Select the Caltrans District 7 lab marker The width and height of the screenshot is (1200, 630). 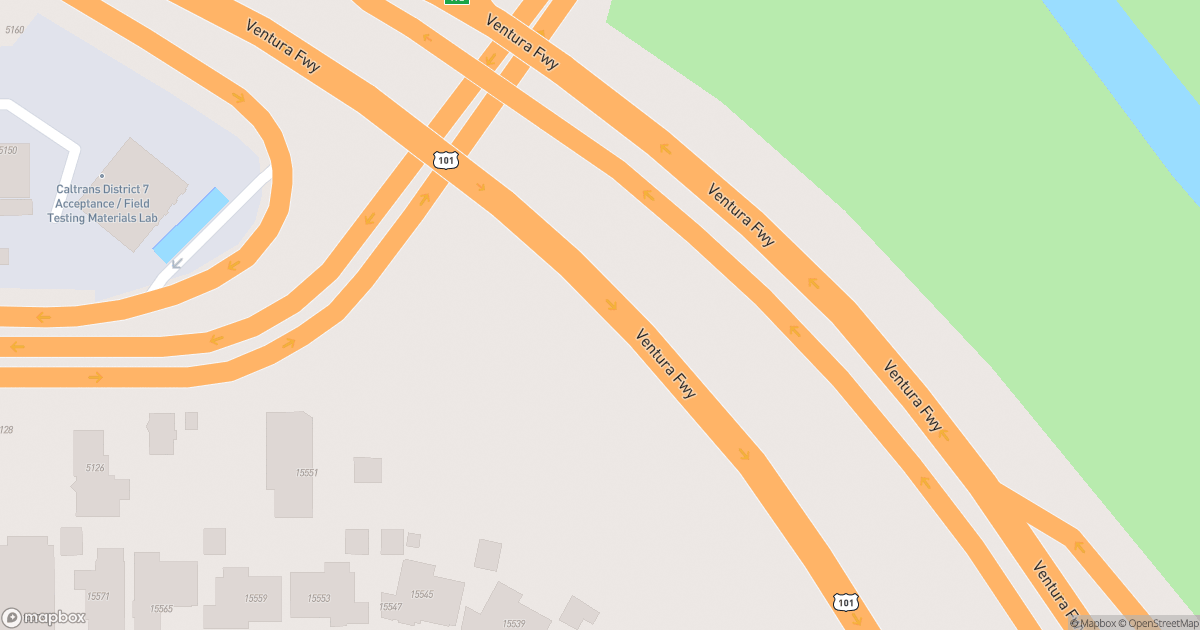pos(102,176)
